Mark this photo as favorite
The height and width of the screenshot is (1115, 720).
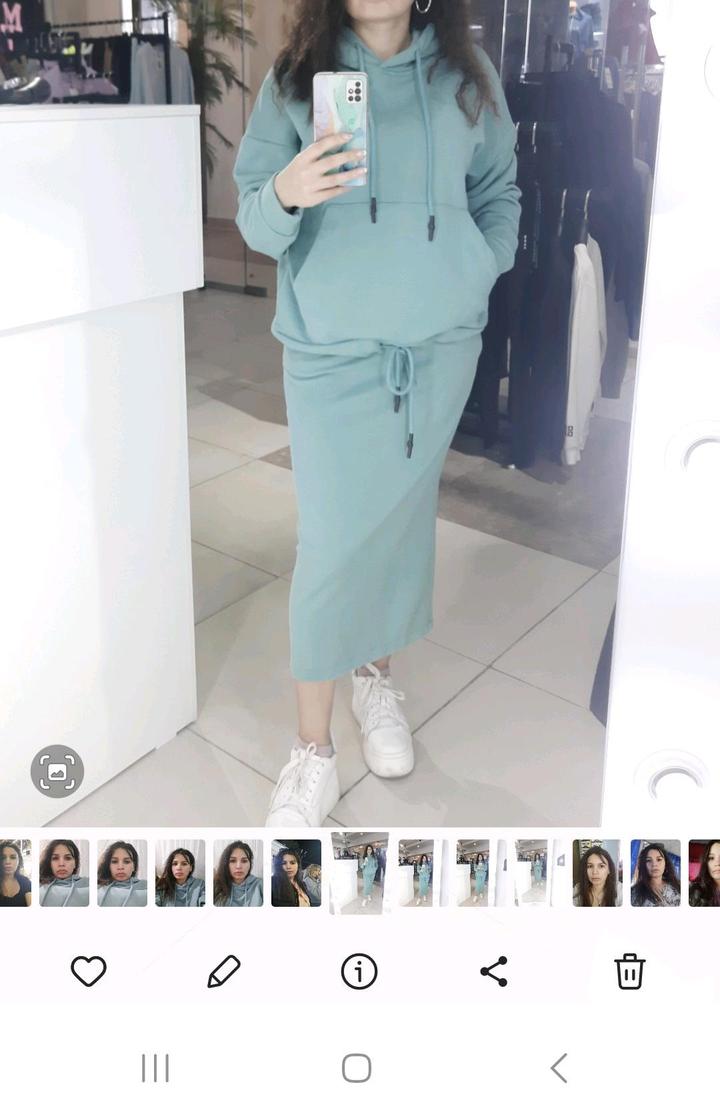pos(88,971)
